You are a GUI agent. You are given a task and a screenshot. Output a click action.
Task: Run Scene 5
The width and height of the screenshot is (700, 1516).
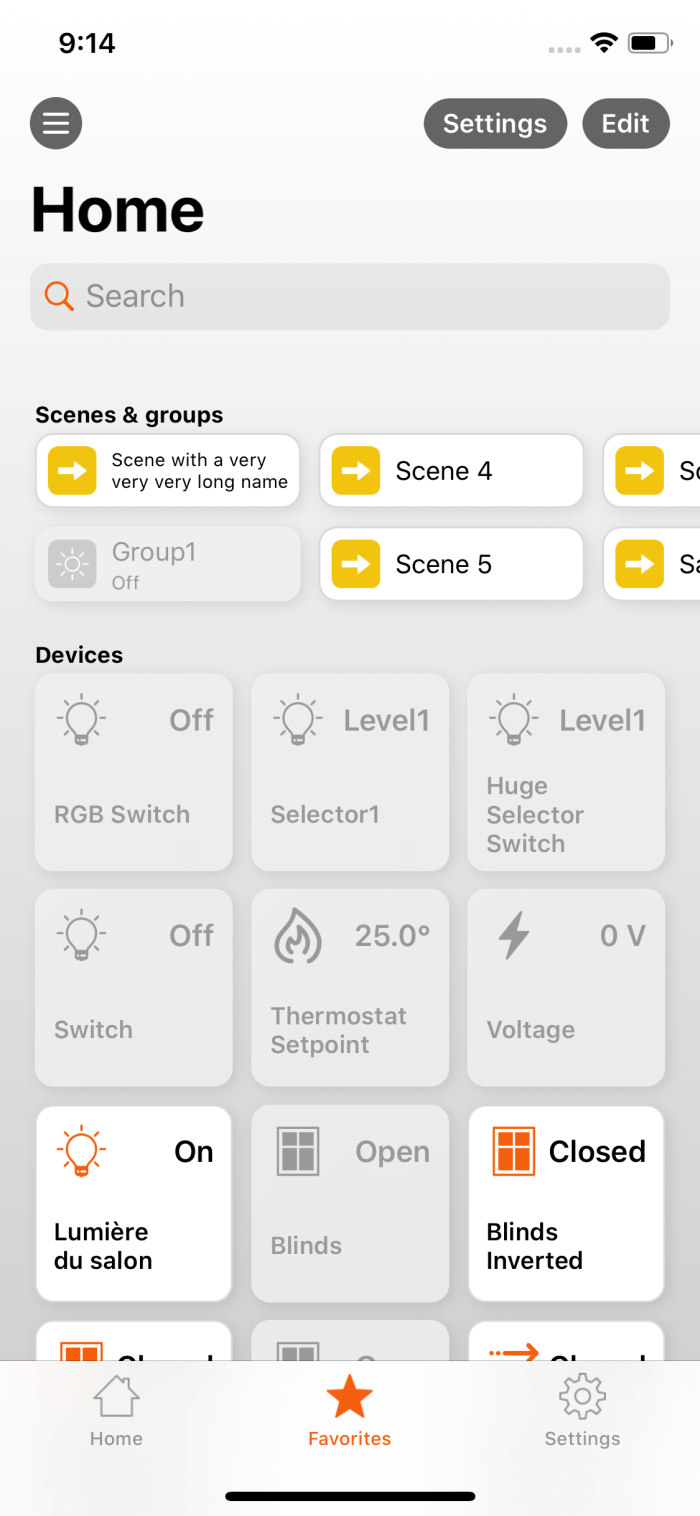coord(451,565)
